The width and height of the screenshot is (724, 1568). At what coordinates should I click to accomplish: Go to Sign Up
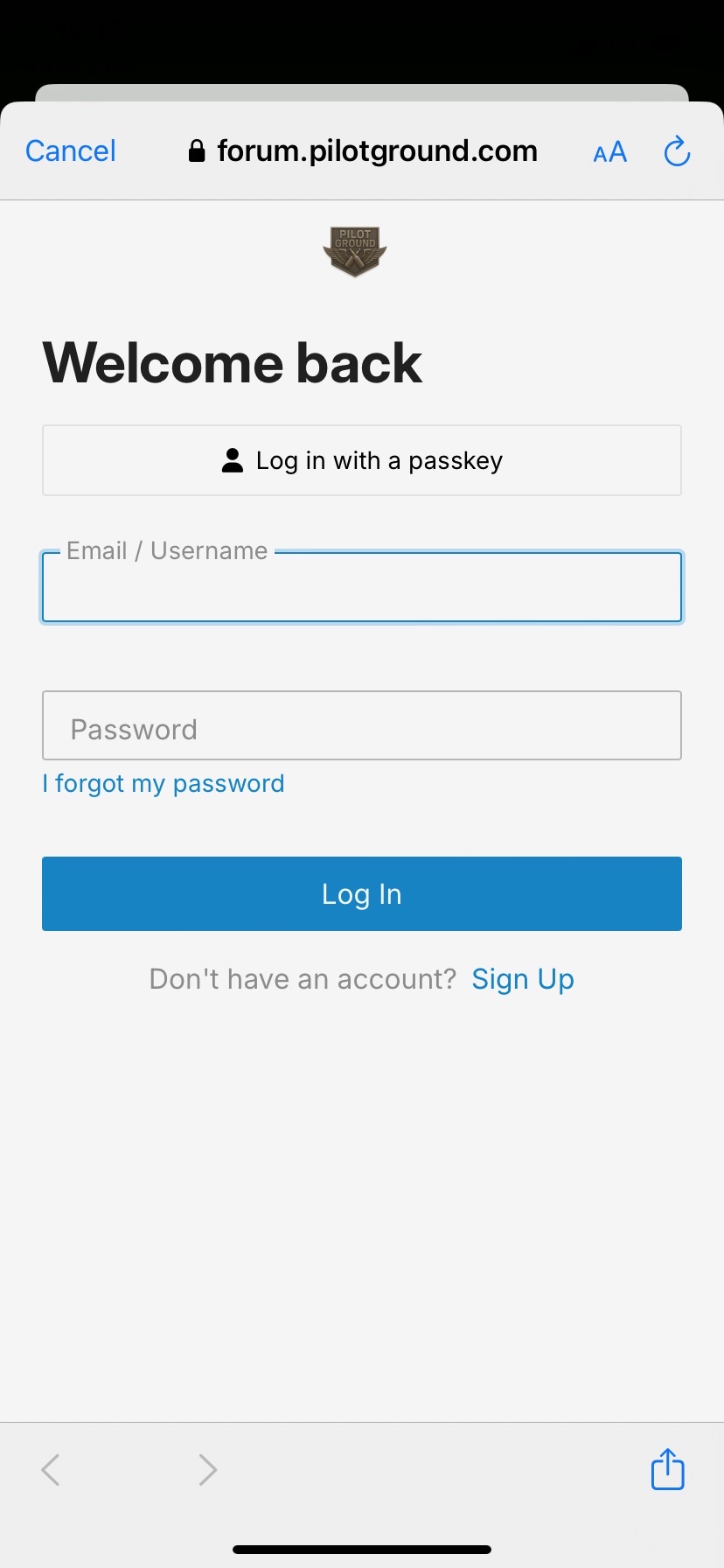coord(523,979)
